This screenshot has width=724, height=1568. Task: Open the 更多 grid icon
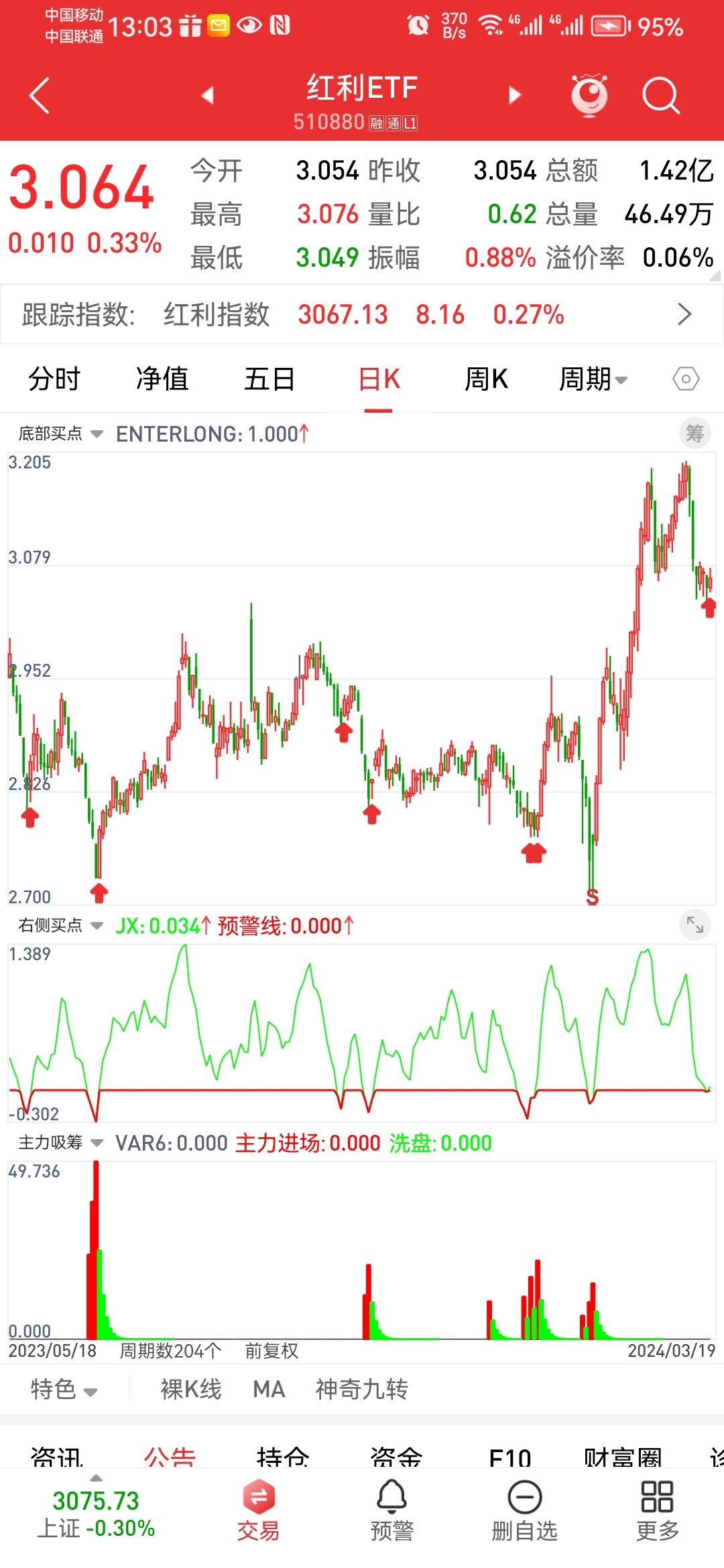tap(656, 1501)
